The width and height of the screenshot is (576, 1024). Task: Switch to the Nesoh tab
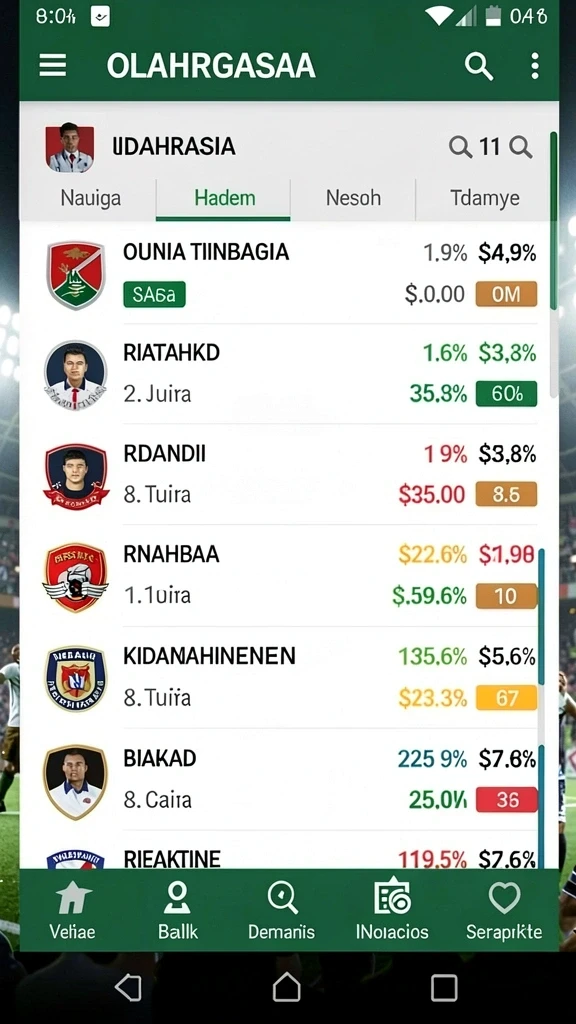353,198
